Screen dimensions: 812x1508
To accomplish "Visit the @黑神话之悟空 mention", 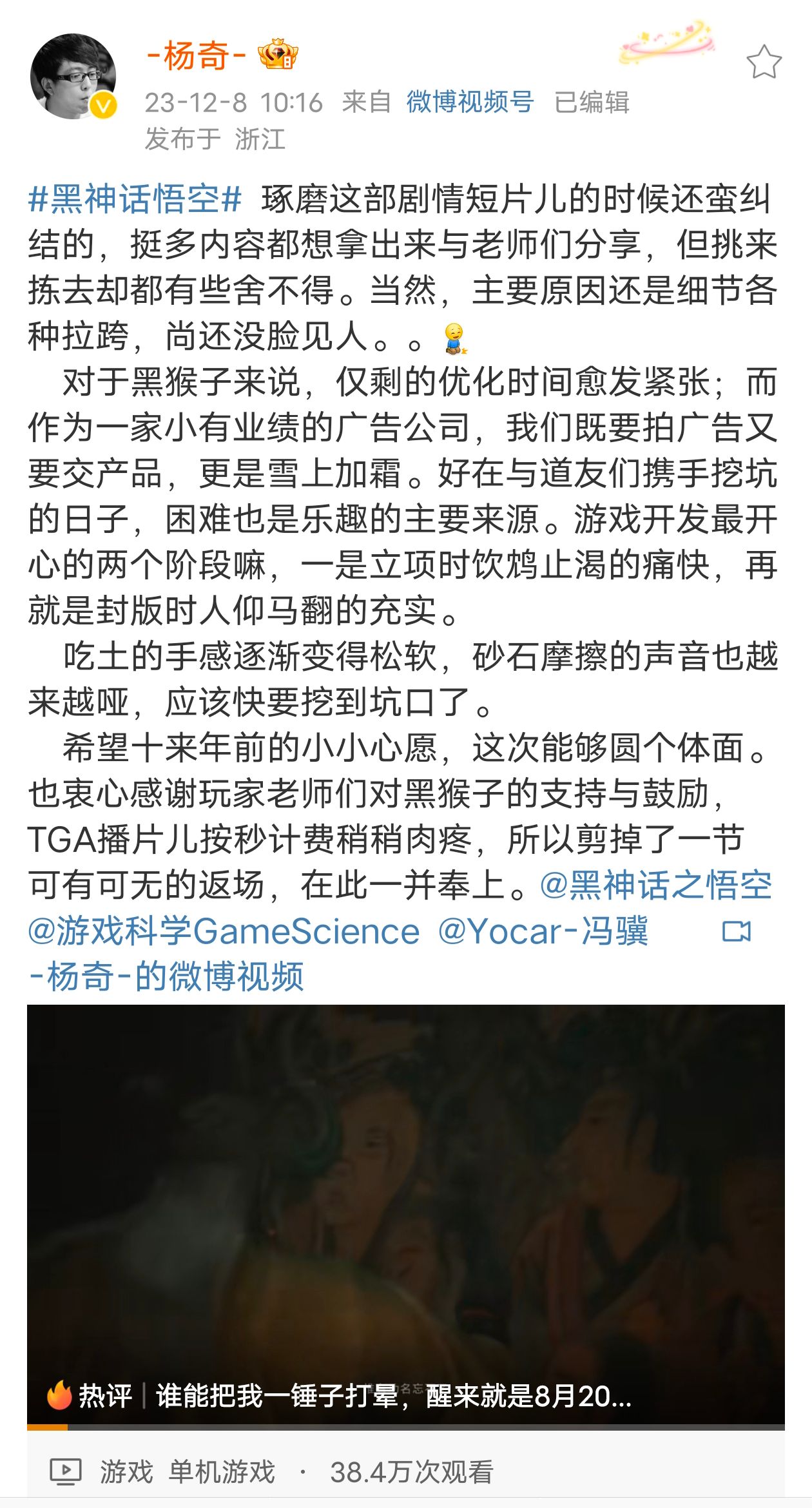I will click(x=656, y=885).
